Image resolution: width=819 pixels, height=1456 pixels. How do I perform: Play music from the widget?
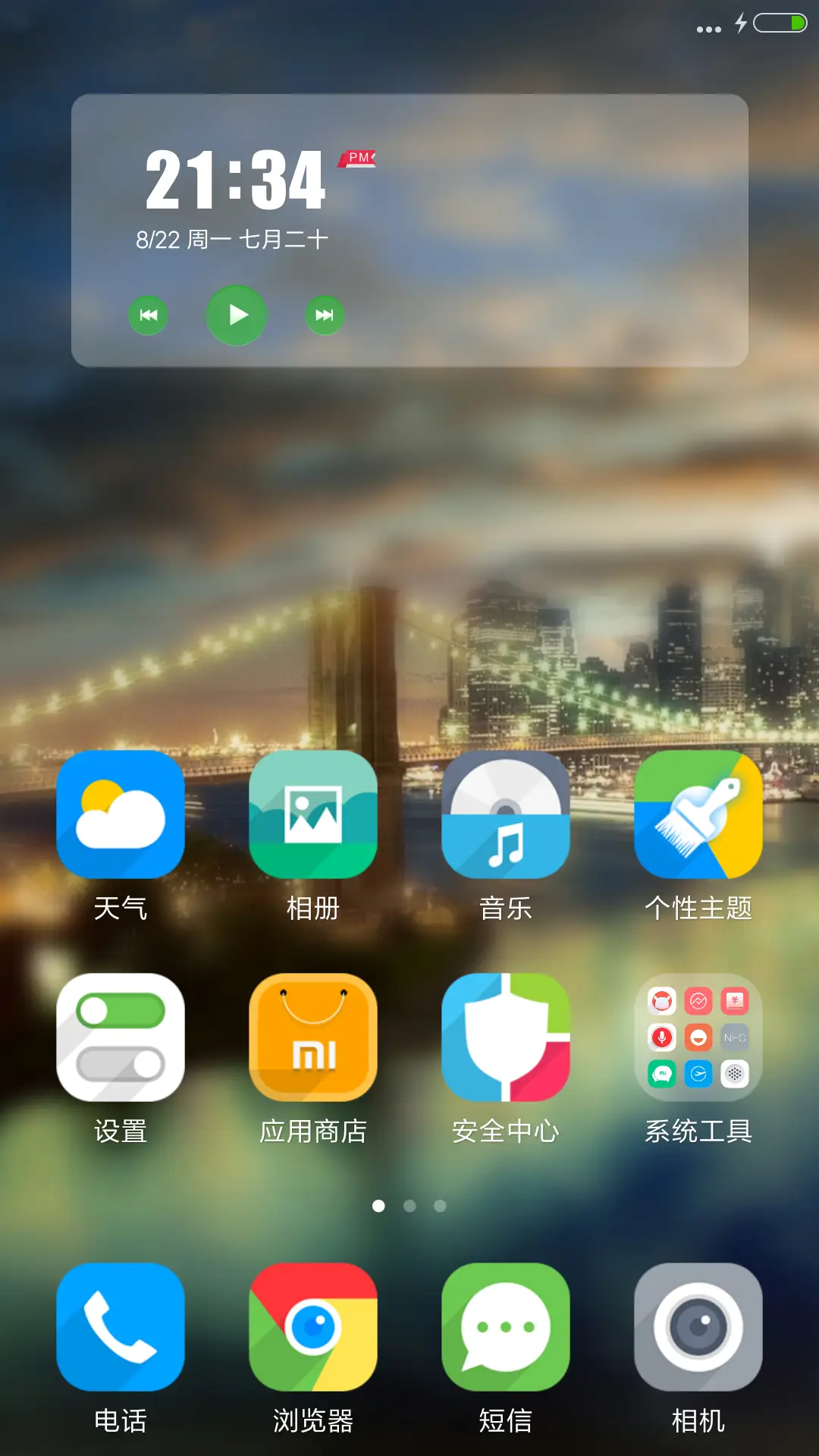click(237, 315)
